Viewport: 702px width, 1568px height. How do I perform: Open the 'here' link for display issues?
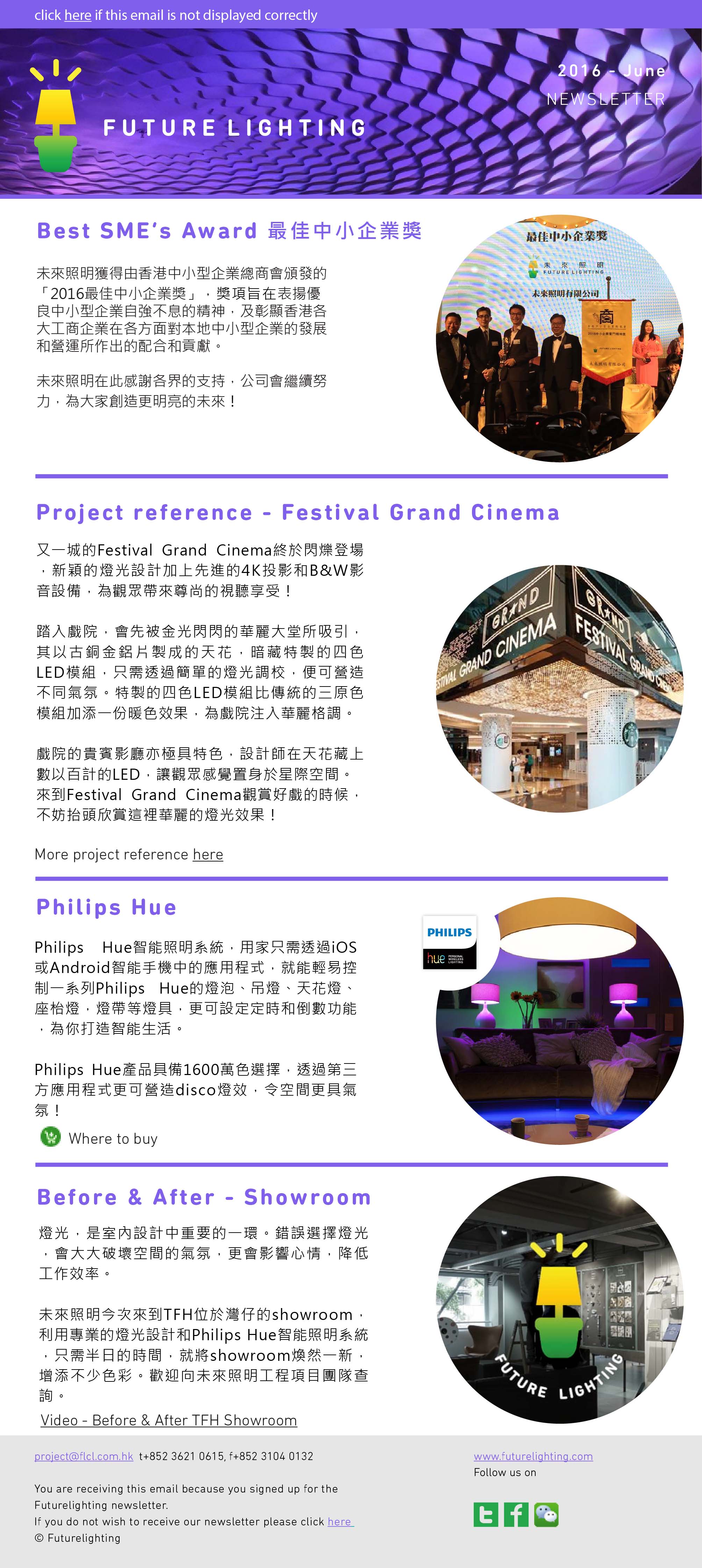click(x=77, y=15)
